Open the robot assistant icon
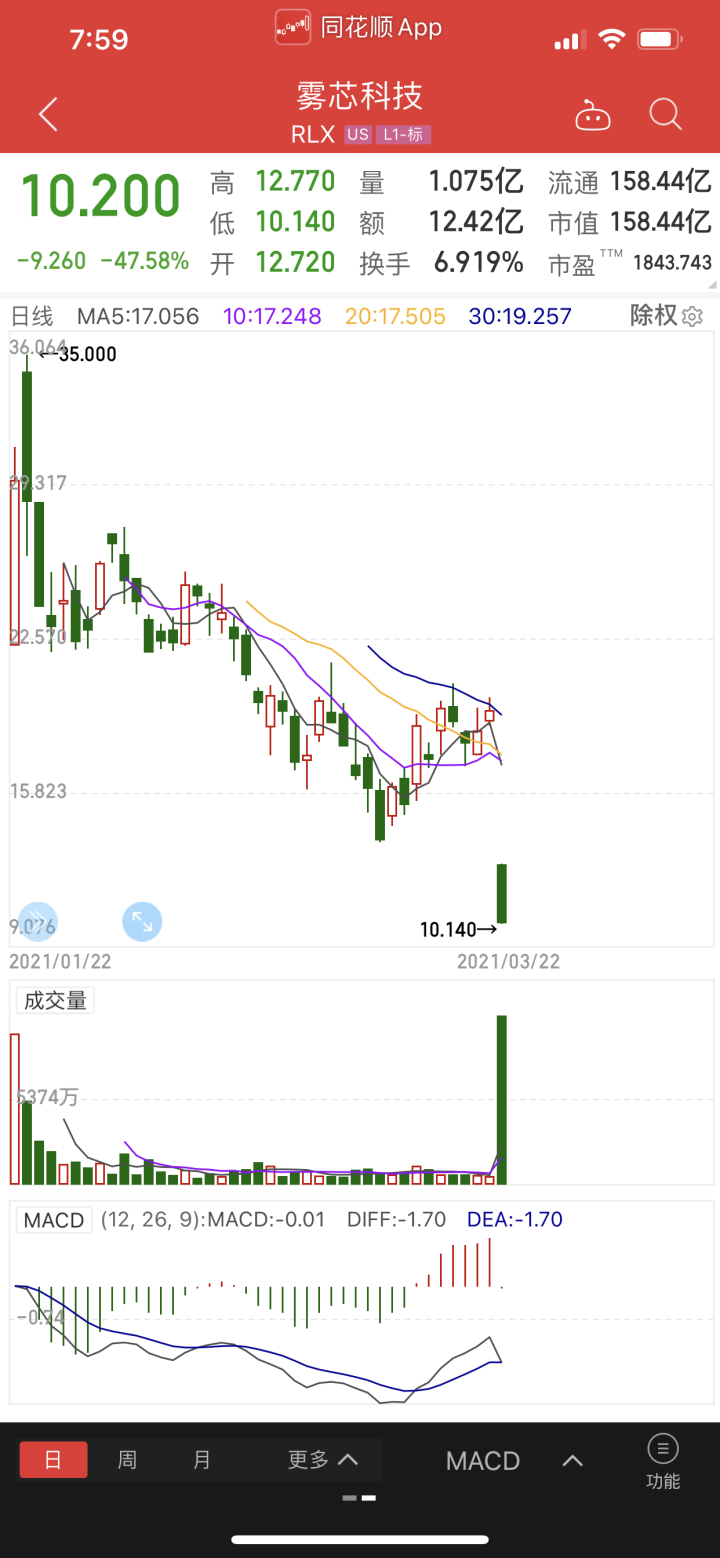The height and width of the screenshot is (1558, 720). [592, 116]
